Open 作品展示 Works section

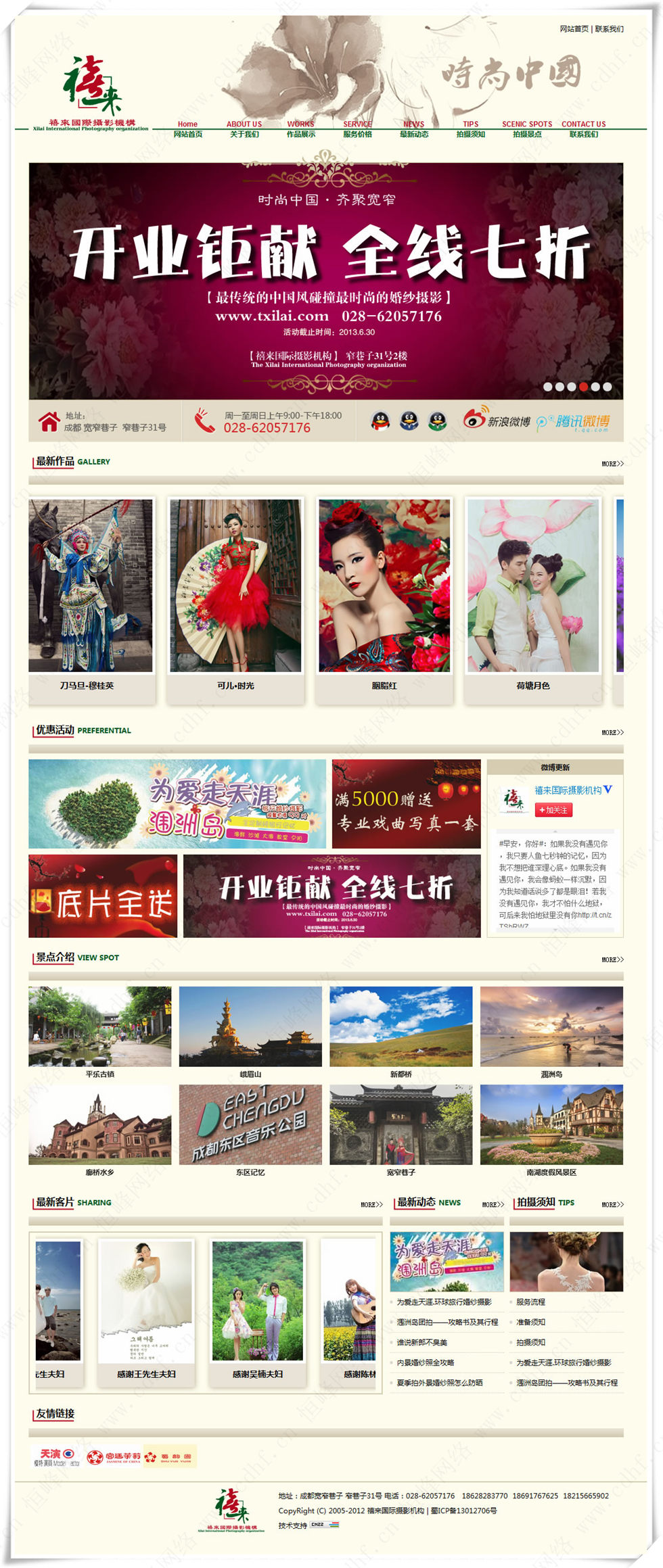pos(300,129)
